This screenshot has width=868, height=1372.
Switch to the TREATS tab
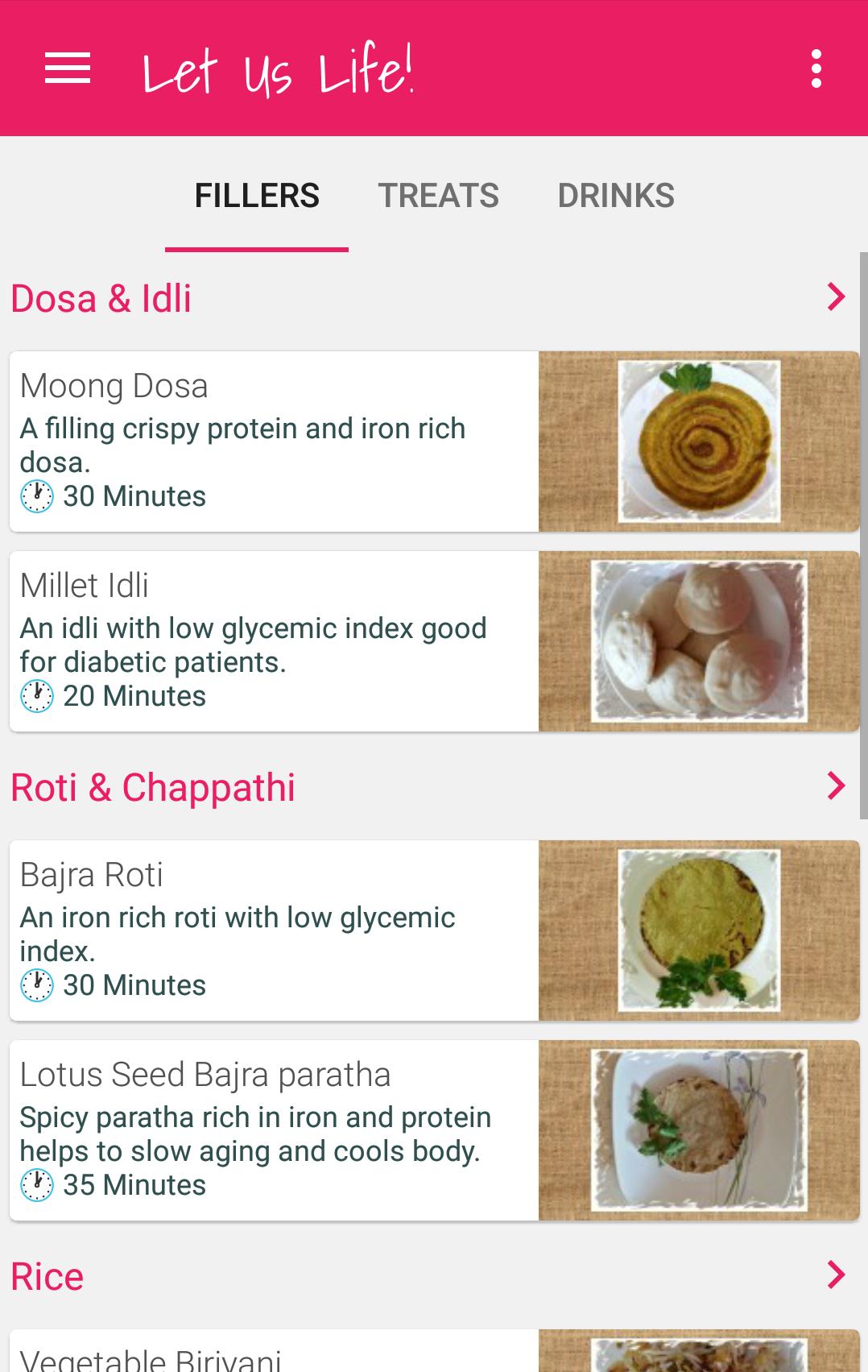pos(440,195)
